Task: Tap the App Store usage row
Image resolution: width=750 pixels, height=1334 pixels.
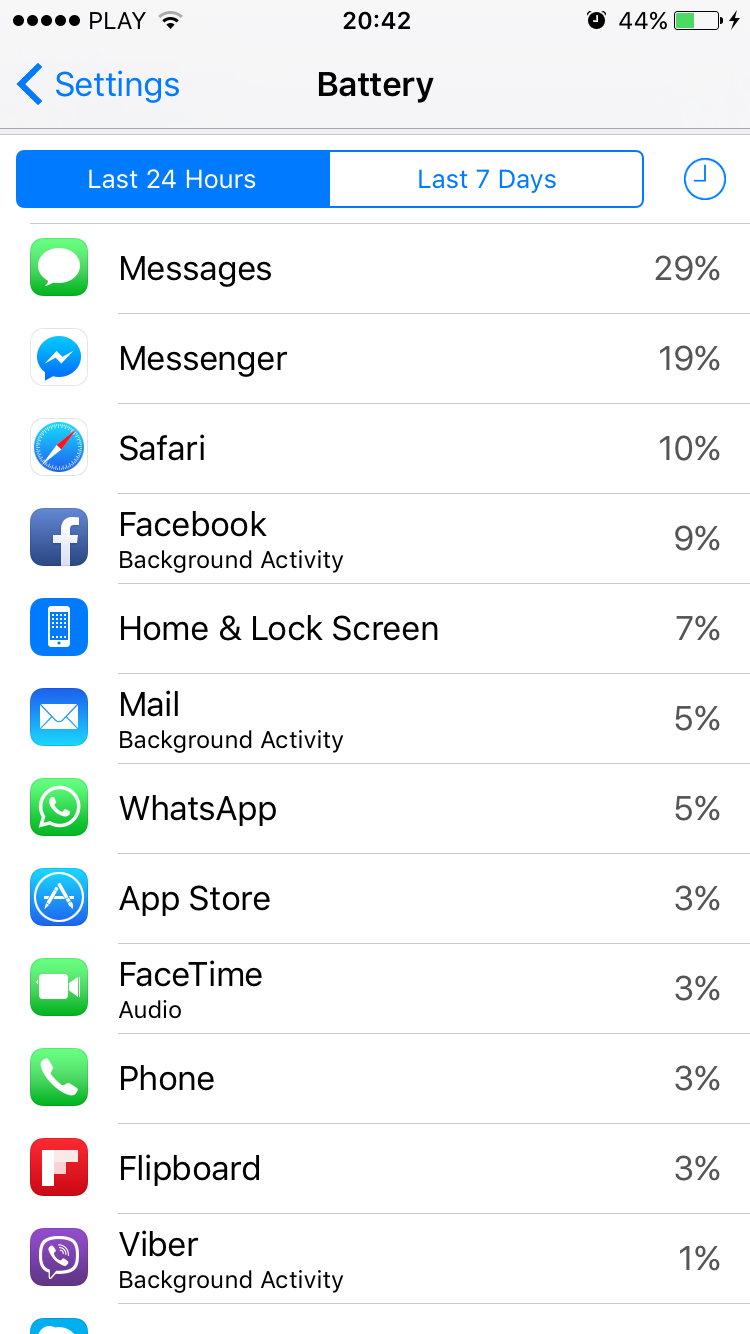Action: point(375,898)
